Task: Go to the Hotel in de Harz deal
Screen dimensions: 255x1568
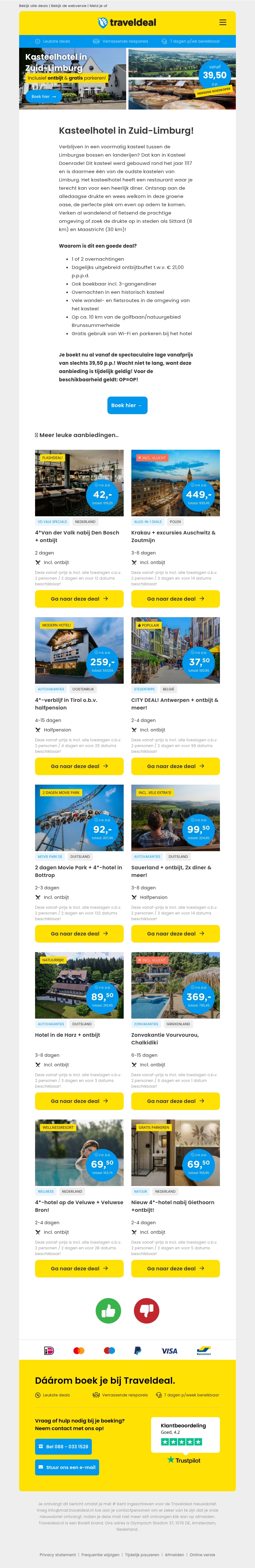Action: tap(79, 1100)
